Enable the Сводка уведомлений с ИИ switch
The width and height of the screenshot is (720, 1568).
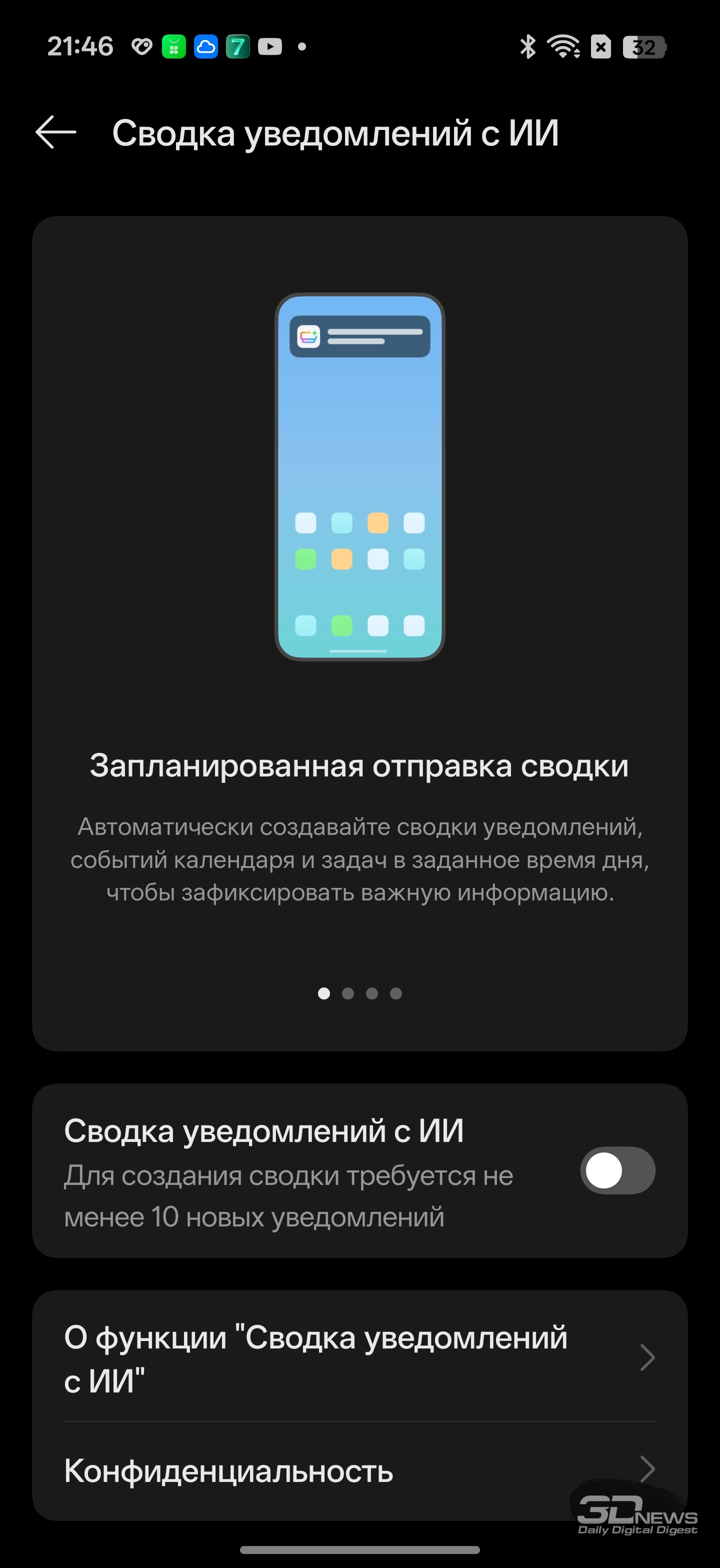pyautogui.click(x=617, y=1170)
